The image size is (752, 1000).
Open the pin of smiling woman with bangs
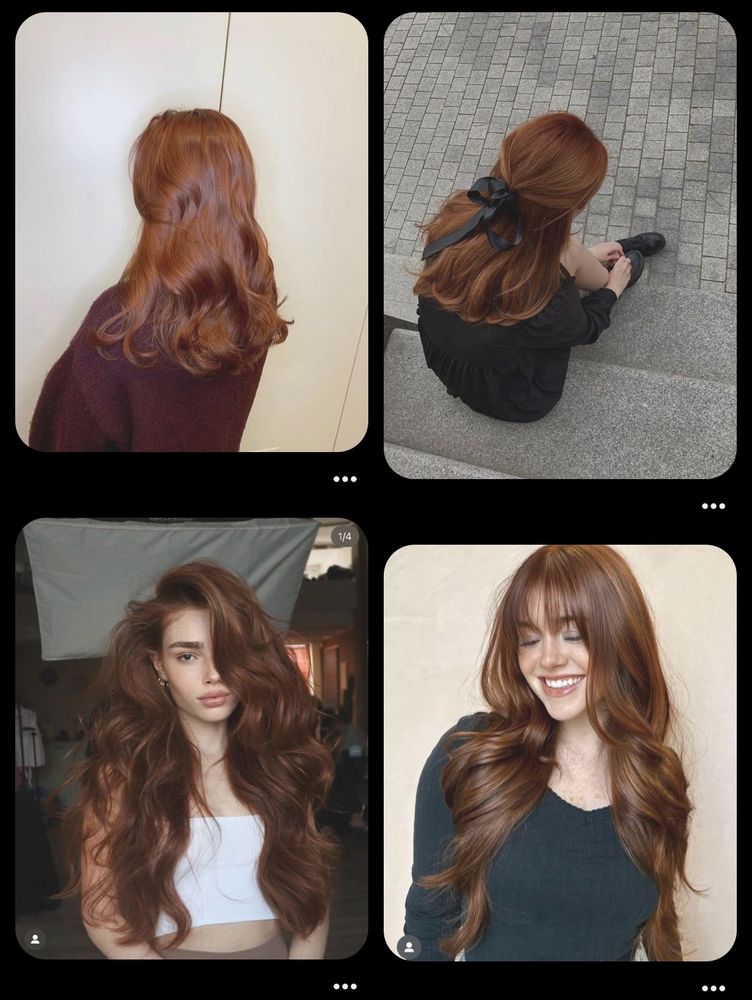point(560,752)
